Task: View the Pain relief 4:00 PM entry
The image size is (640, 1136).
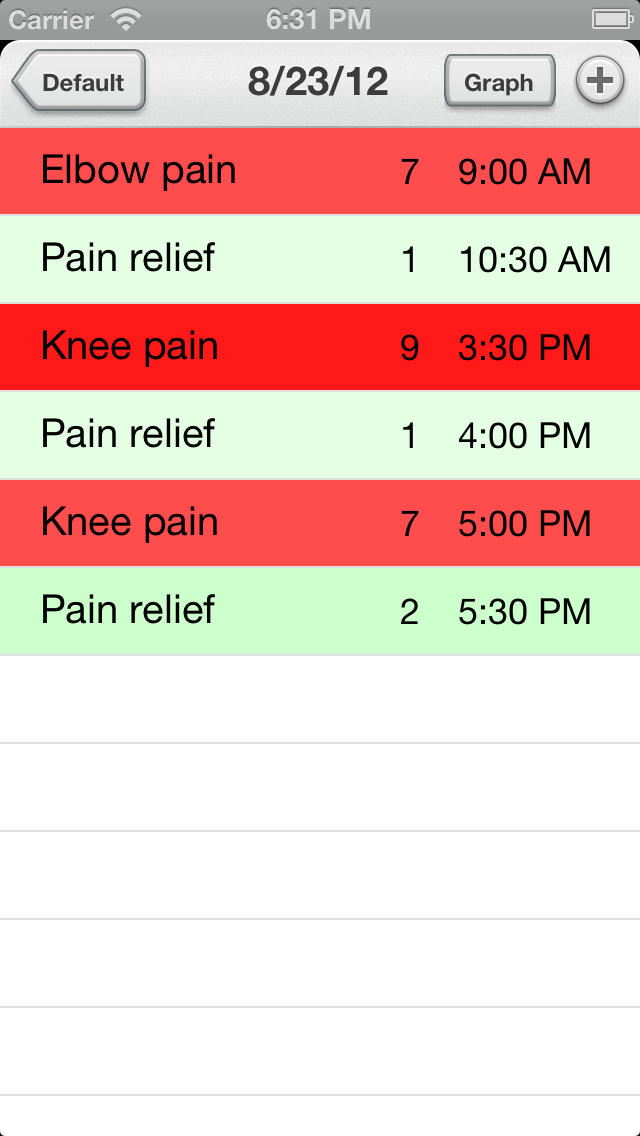Action: point(320,435)
